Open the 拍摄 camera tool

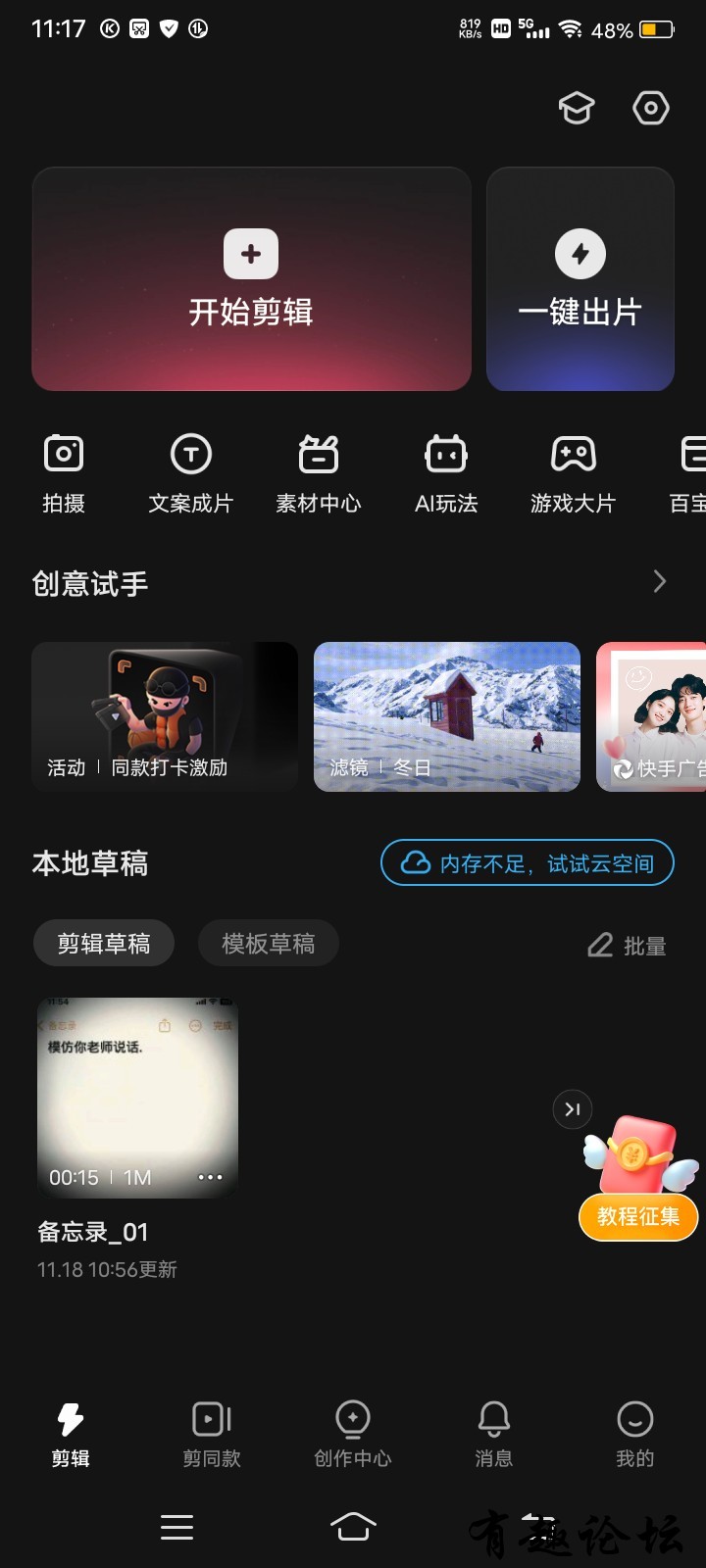coord(64,472)
